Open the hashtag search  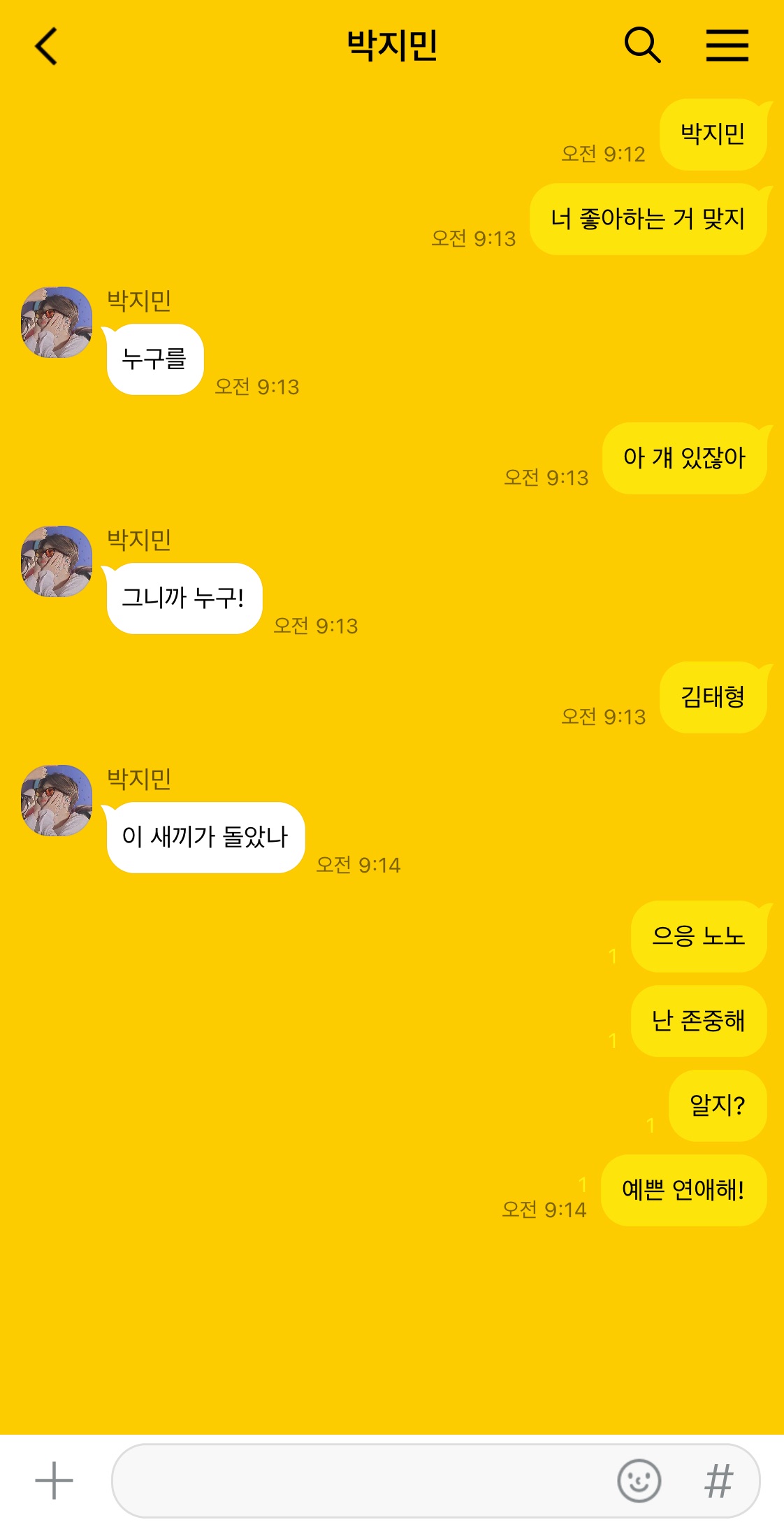coord(718,1480)
